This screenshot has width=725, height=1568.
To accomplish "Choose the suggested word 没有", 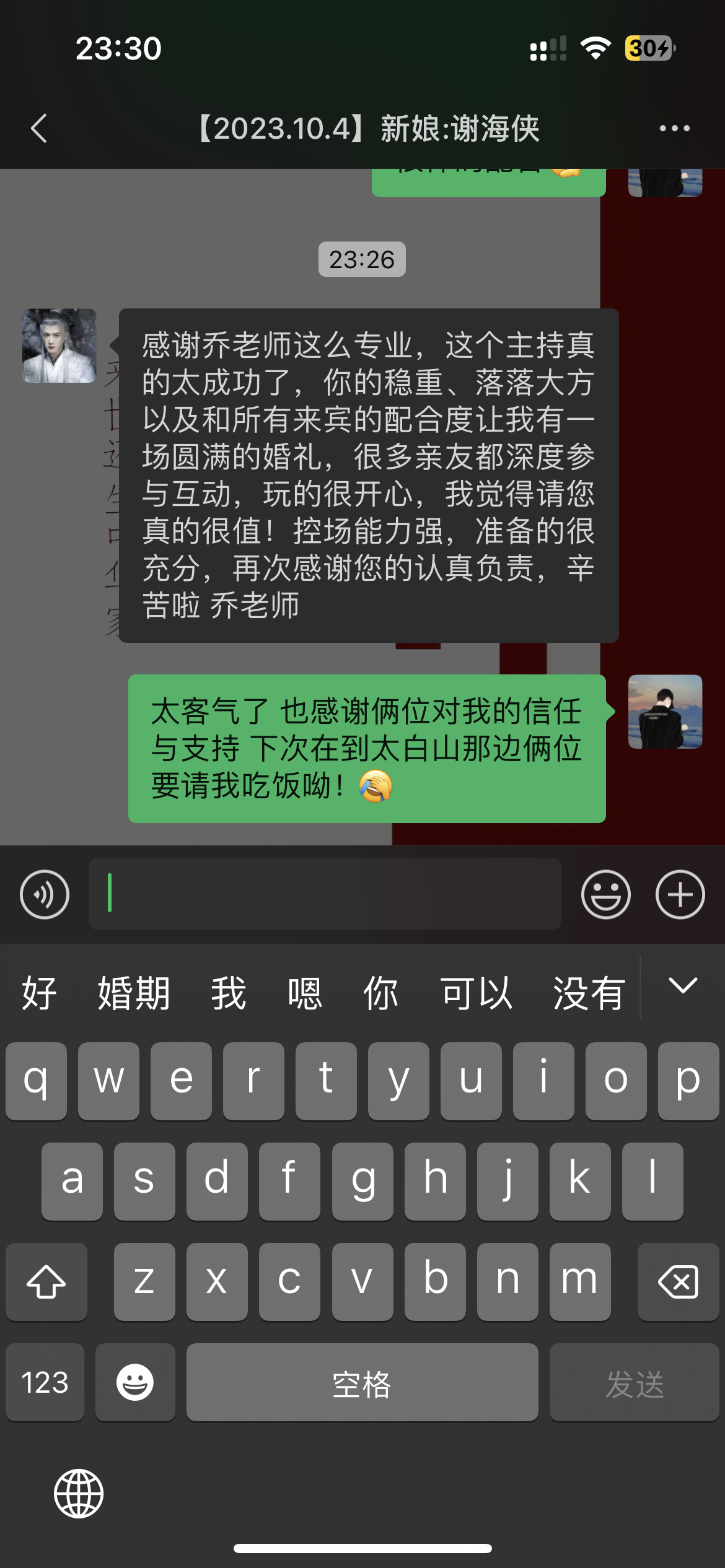I will pyautogui.click(x=589, y=993).
